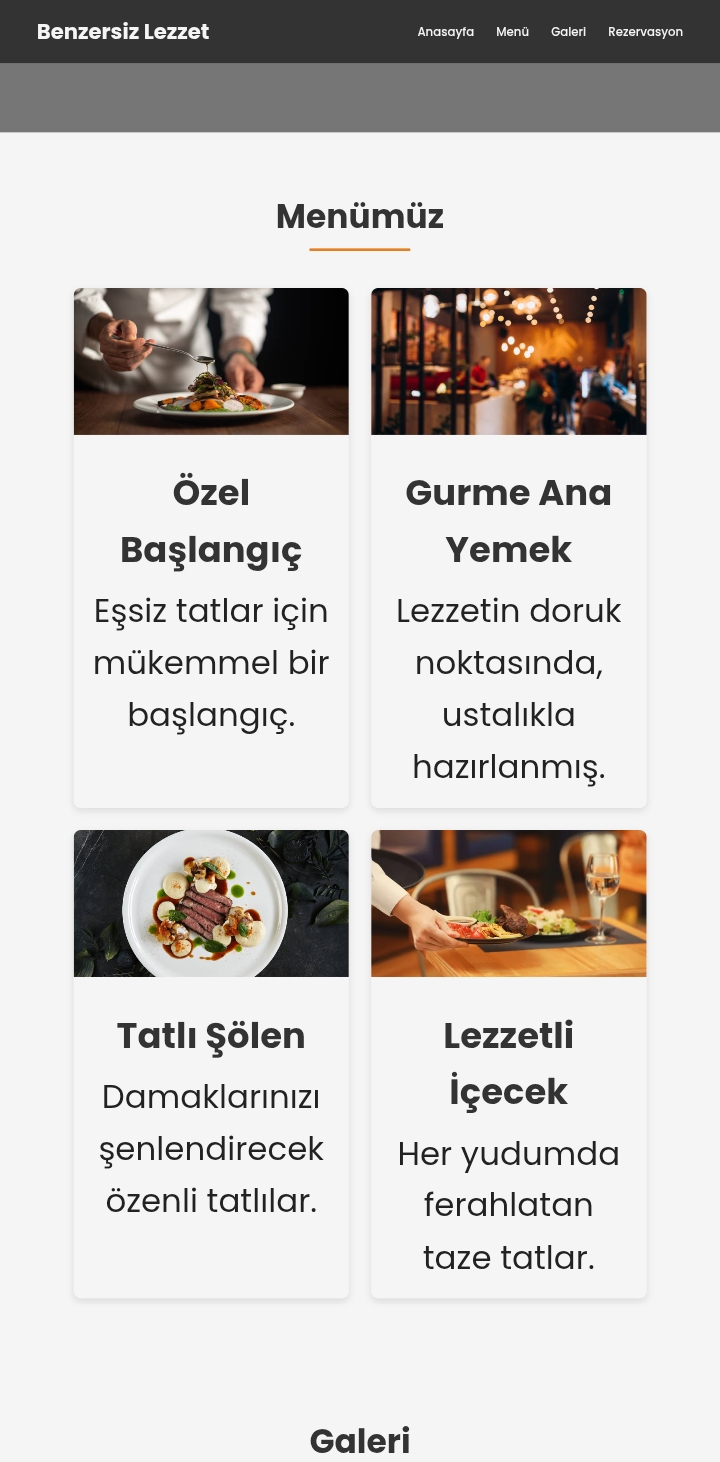
Task: Click the Tatlı Şölen dessert photo
Action: tap(211, 903)
